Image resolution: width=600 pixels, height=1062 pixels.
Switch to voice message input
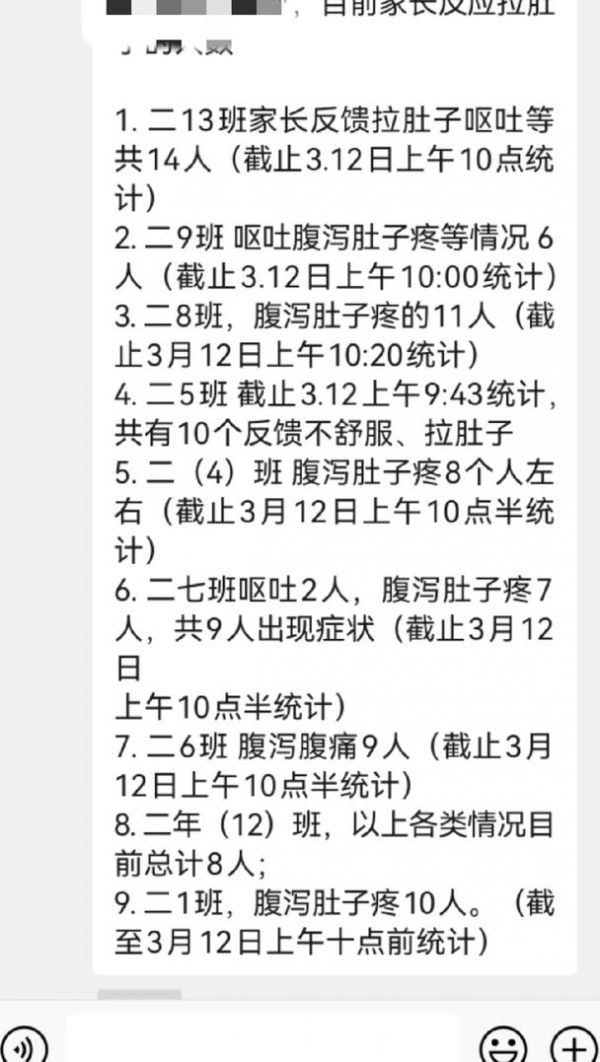coord(24,1048)
